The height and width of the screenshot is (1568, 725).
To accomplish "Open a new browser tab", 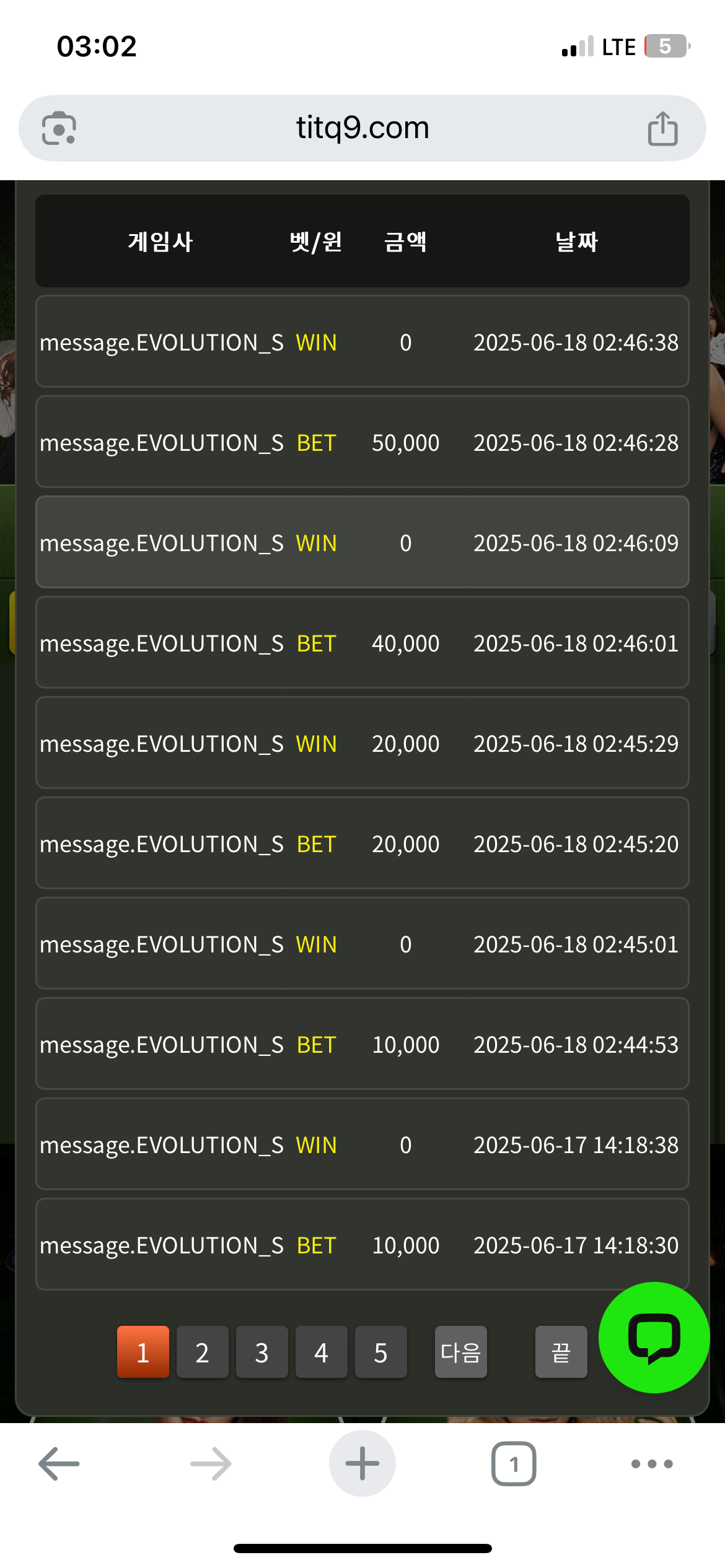I will [x=362, y=1463].
